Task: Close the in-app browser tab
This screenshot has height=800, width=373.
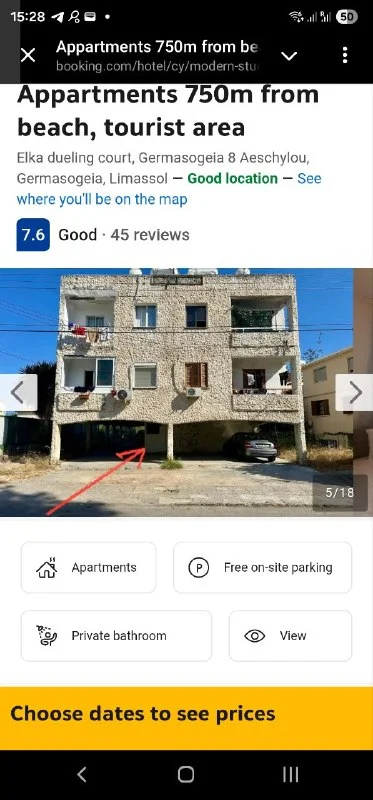Action: pyautogui.click(x=28, y=55)
